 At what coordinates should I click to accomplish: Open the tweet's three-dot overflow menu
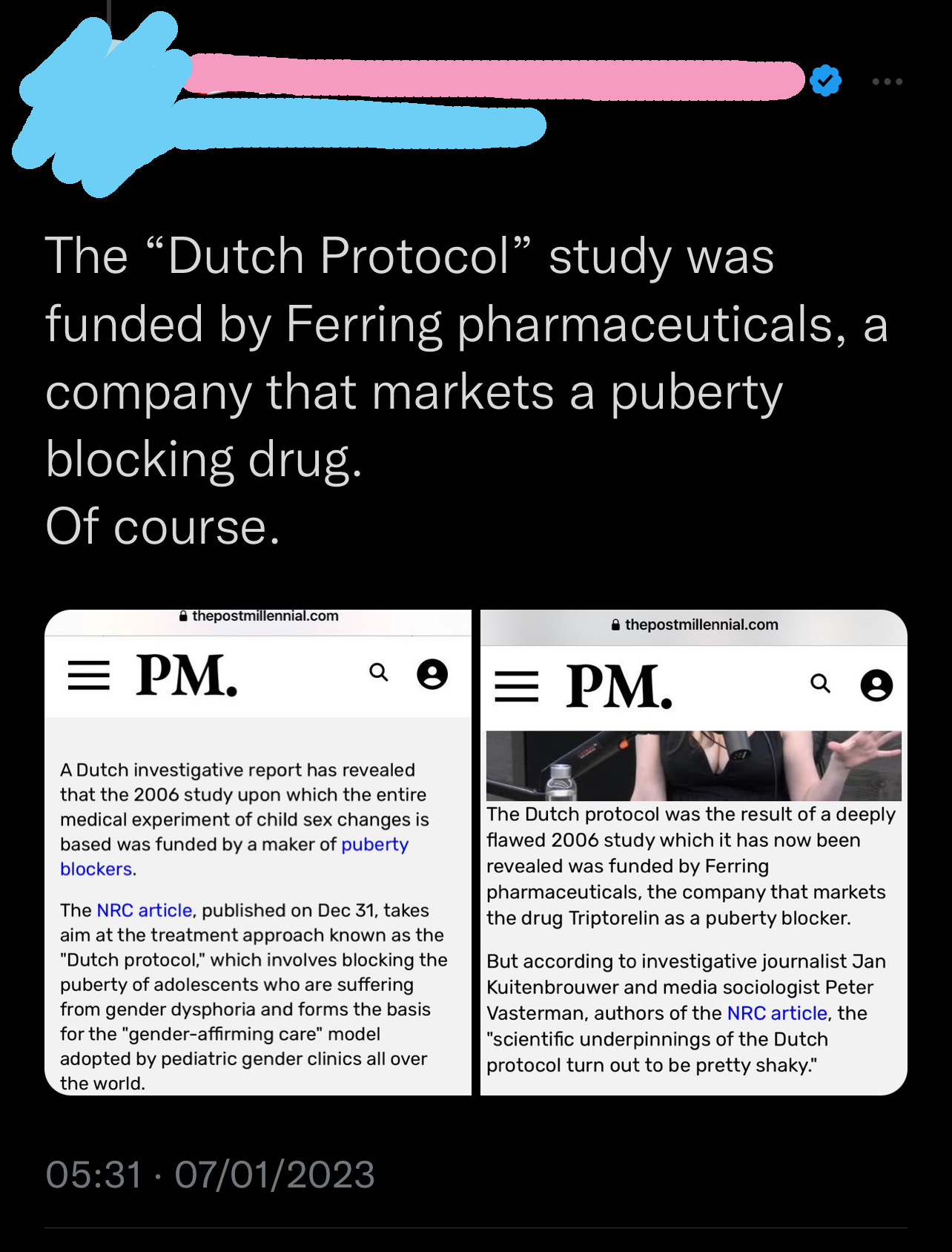[887, 82]
